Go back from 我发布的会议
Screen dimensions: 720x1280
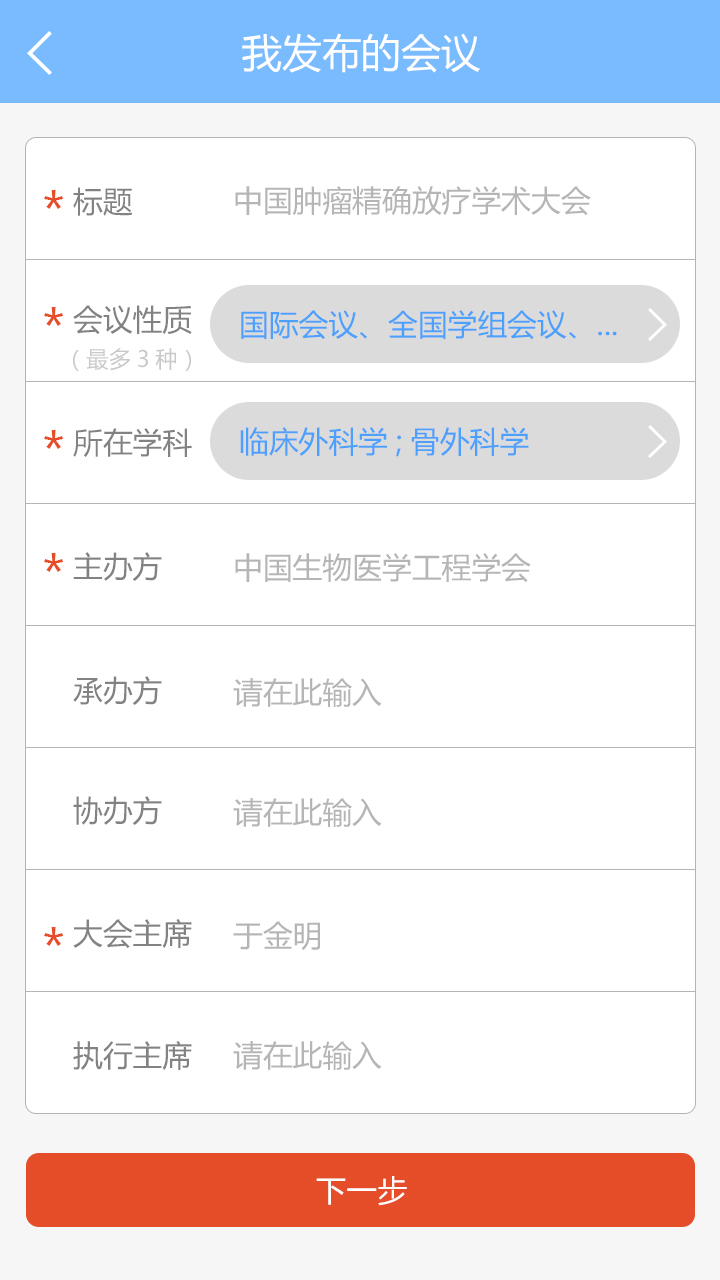[x=40, y=53]
